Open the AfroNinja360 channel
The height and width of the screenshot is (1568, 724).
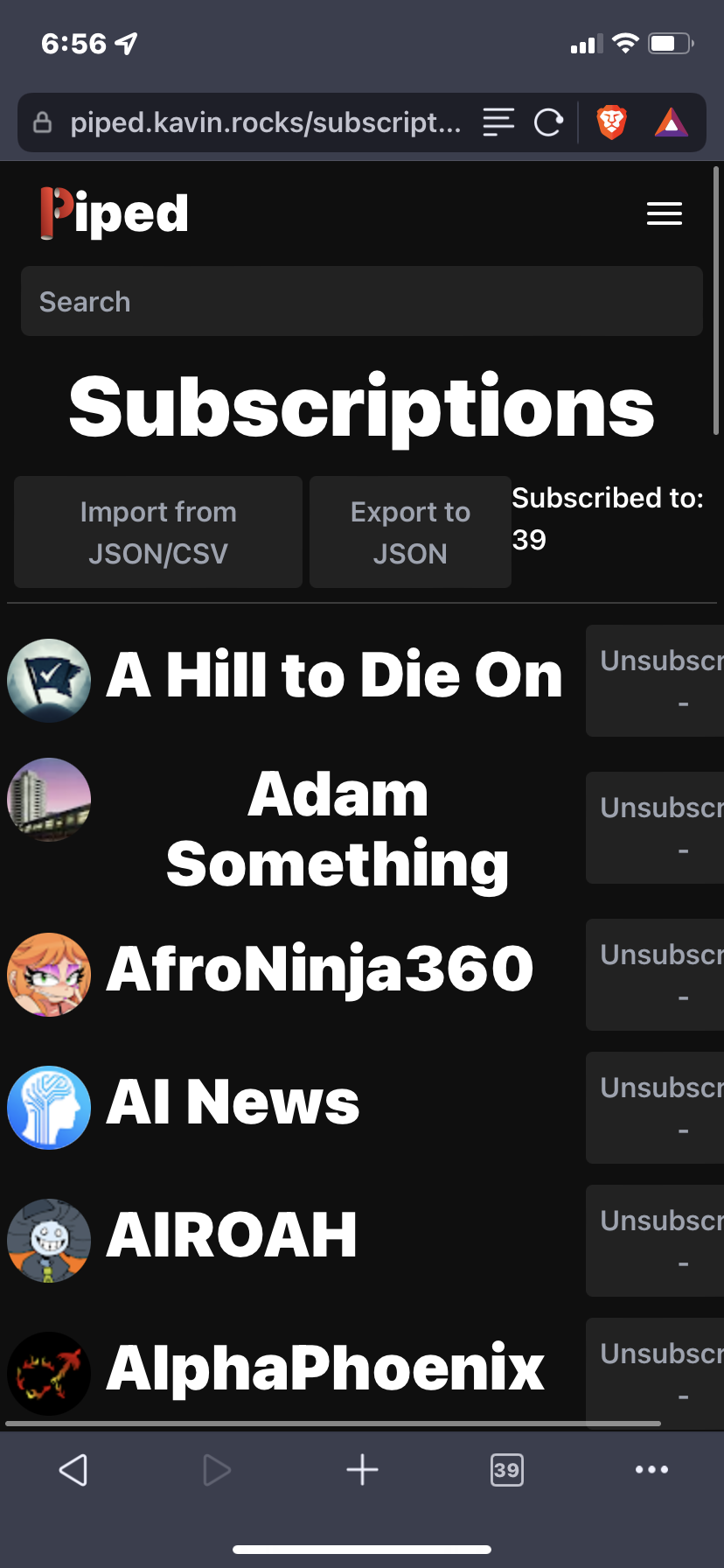pyautogui.click(x=319, y=969)
